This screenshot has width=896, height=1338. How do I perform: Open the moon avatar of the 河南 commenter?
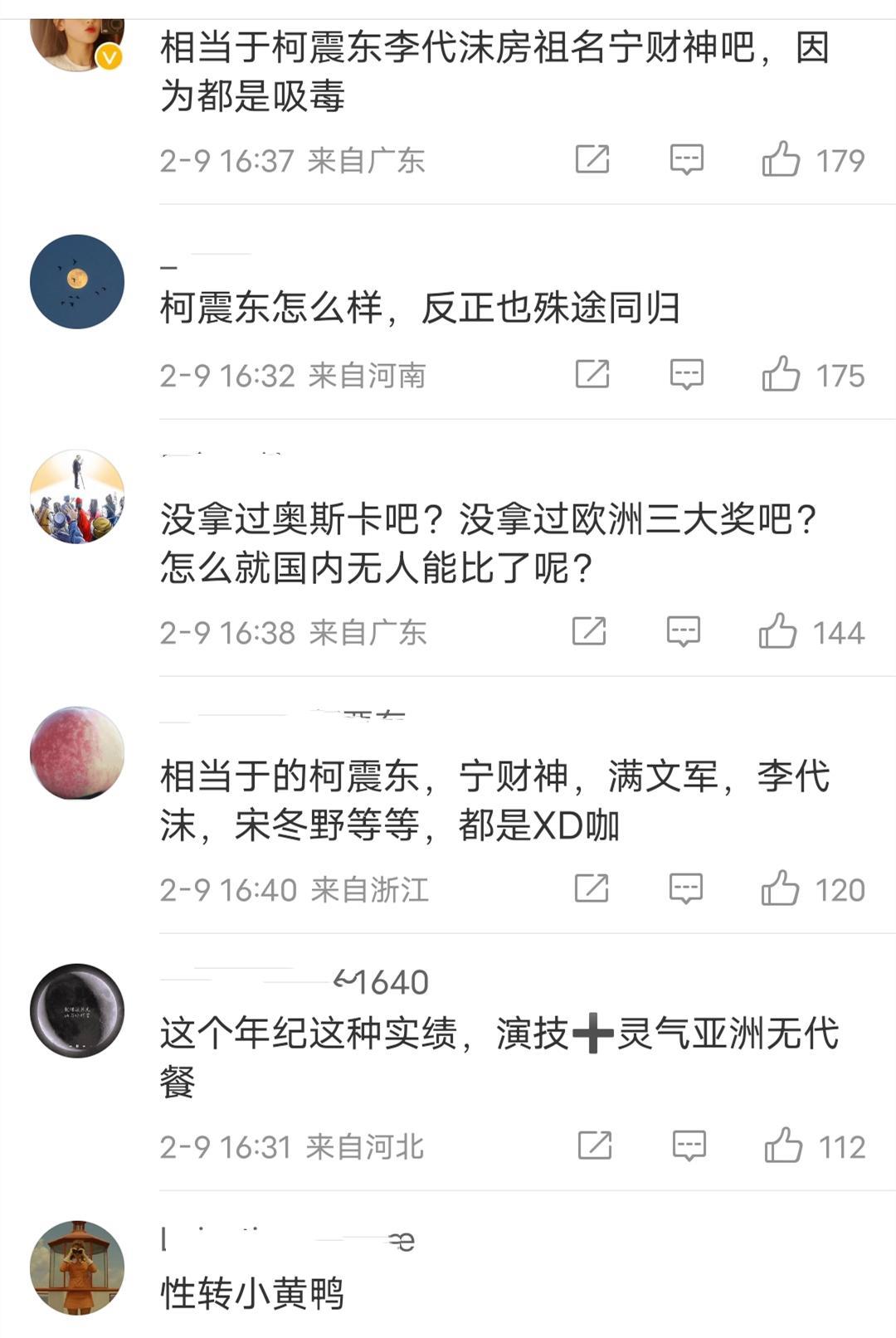77,282
